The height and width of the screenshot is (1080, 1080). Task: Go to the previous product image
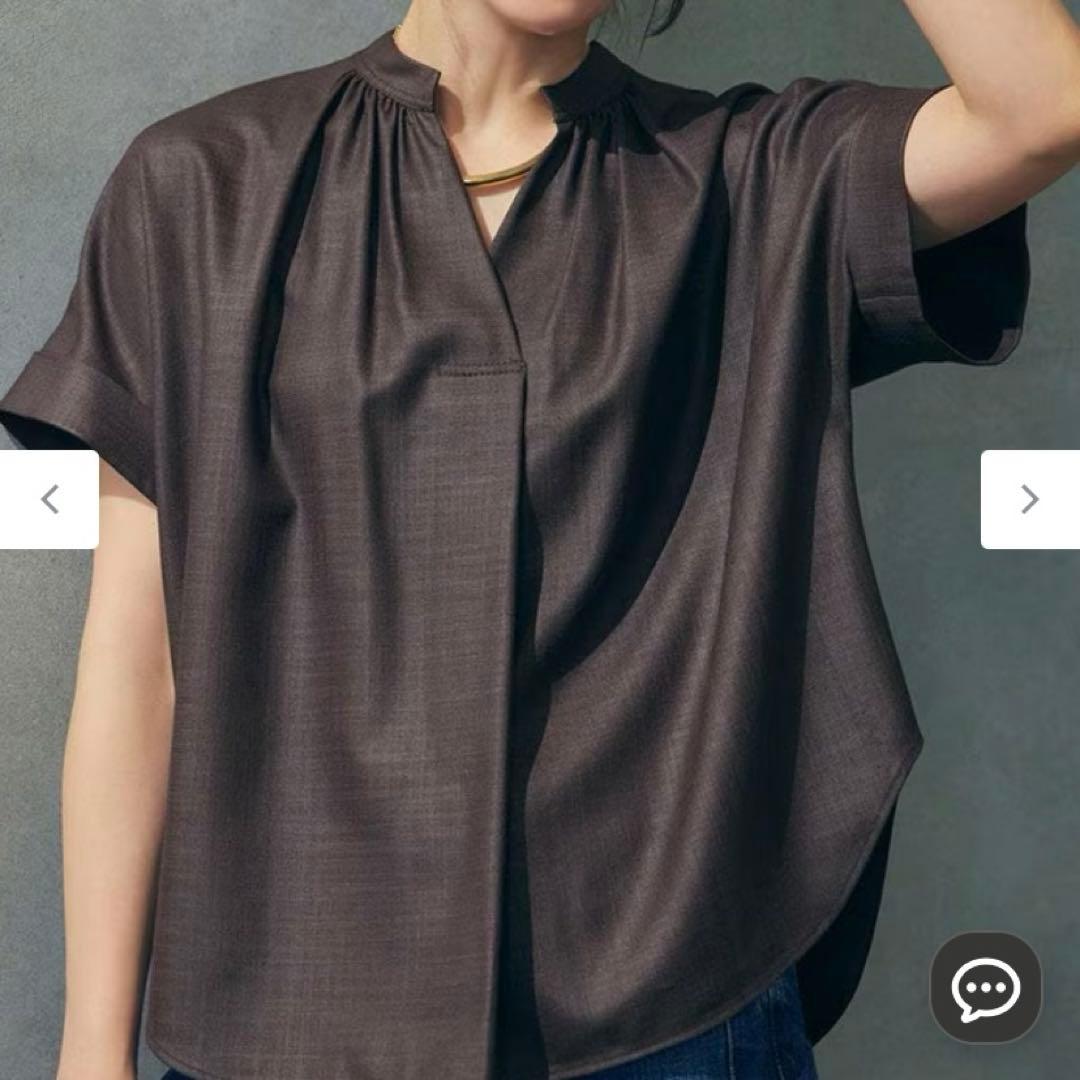tap(49, 499)
